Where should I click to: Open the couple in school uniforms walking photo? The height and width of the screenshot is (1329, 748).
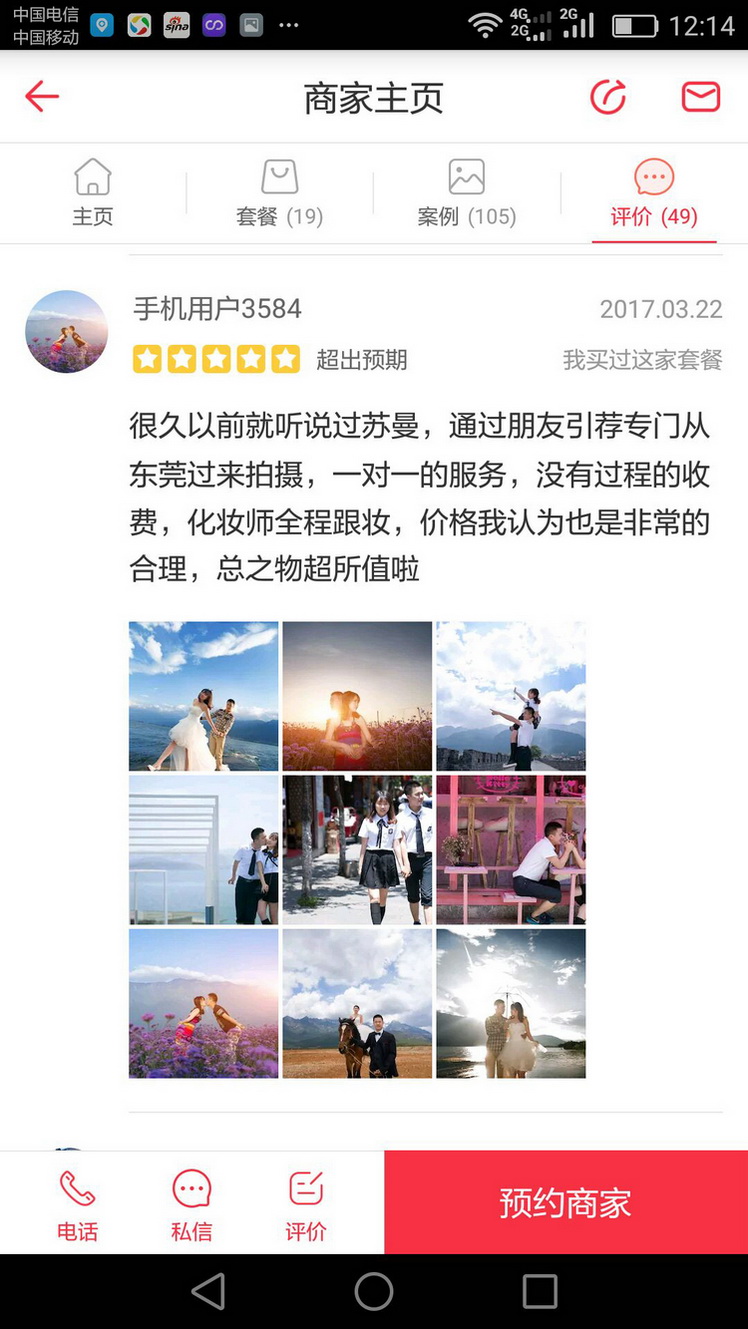357,850
